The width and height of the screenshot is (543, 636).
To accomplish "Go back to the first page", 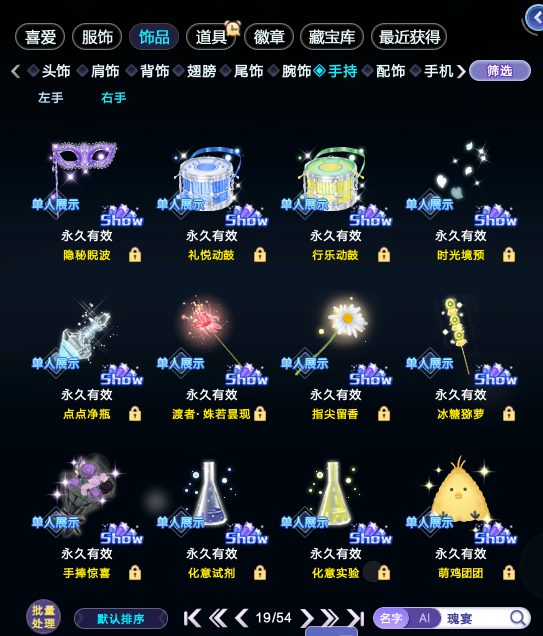I will pyautogui.click(x=192, y=618).
